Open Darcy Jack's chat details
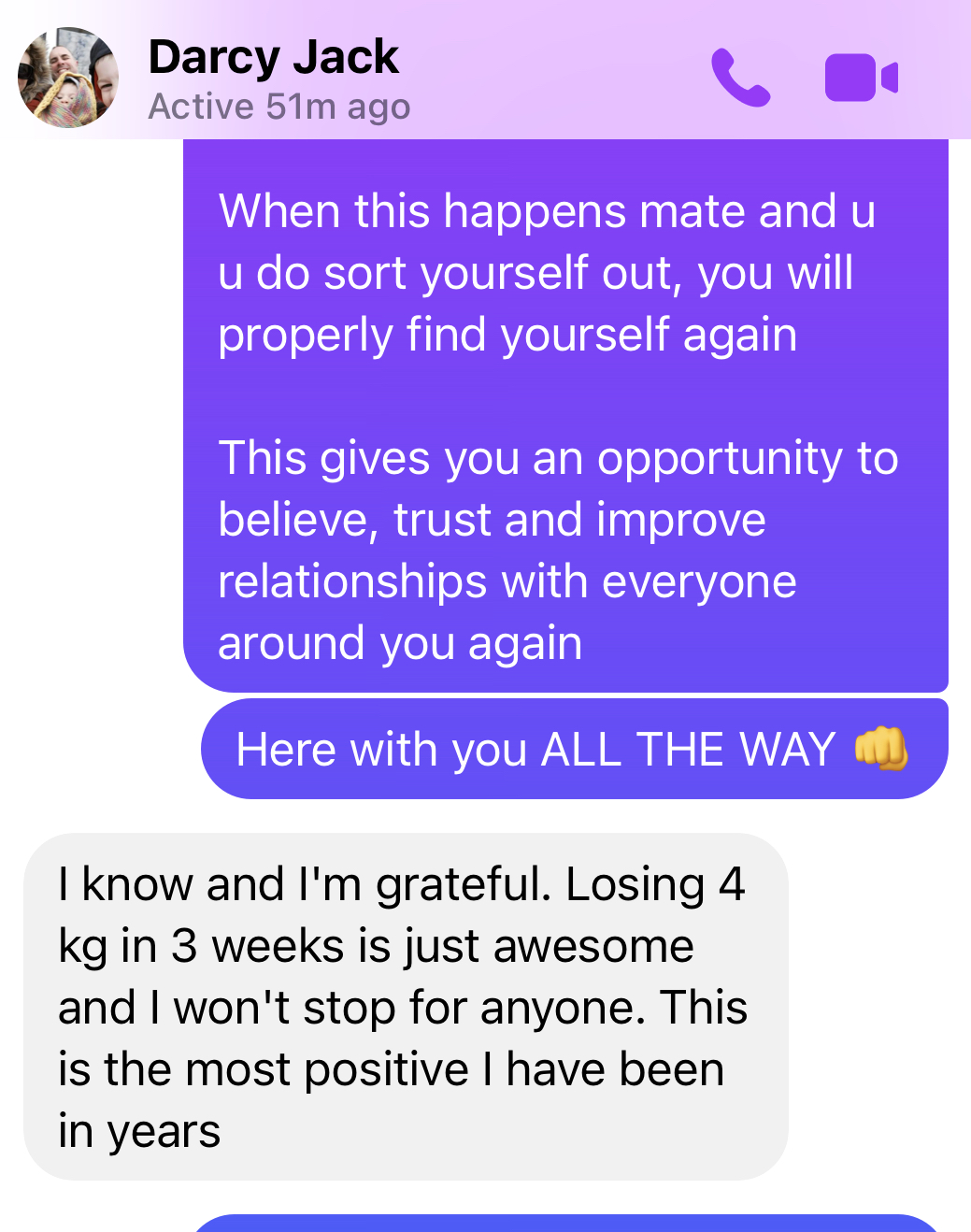This screenshot has height=1232, width=971. (x=274, y=57)
